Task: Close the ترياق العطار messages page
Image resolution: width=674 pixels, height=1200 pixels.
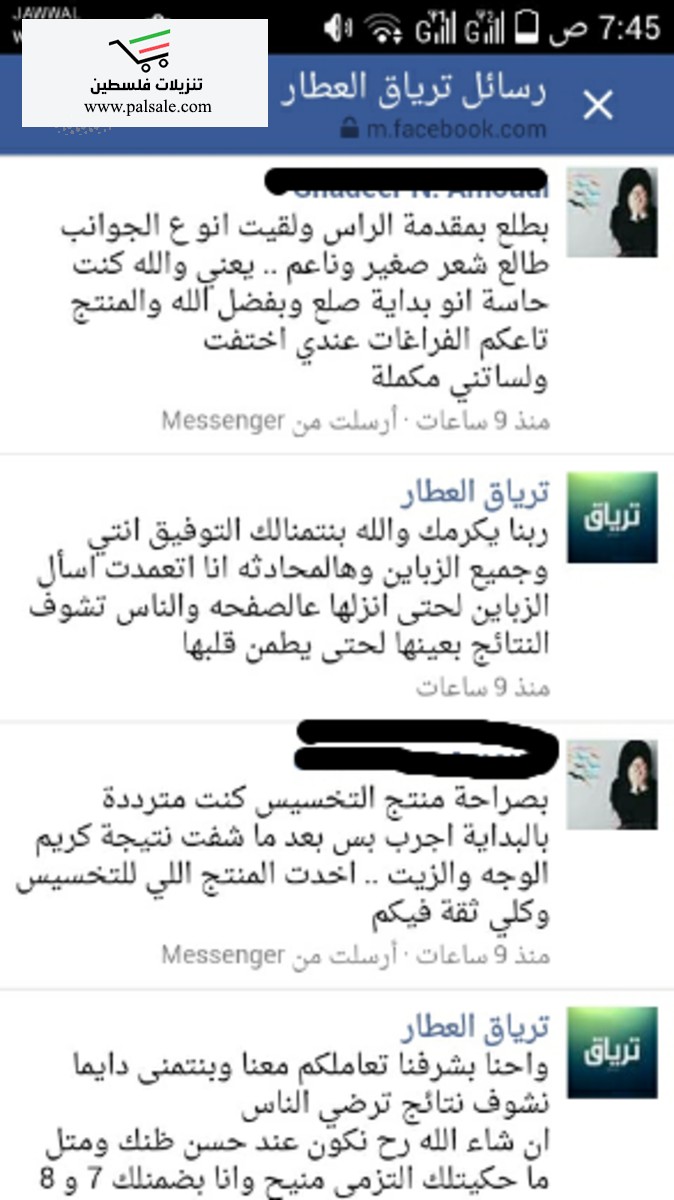Action: (598, 105)
